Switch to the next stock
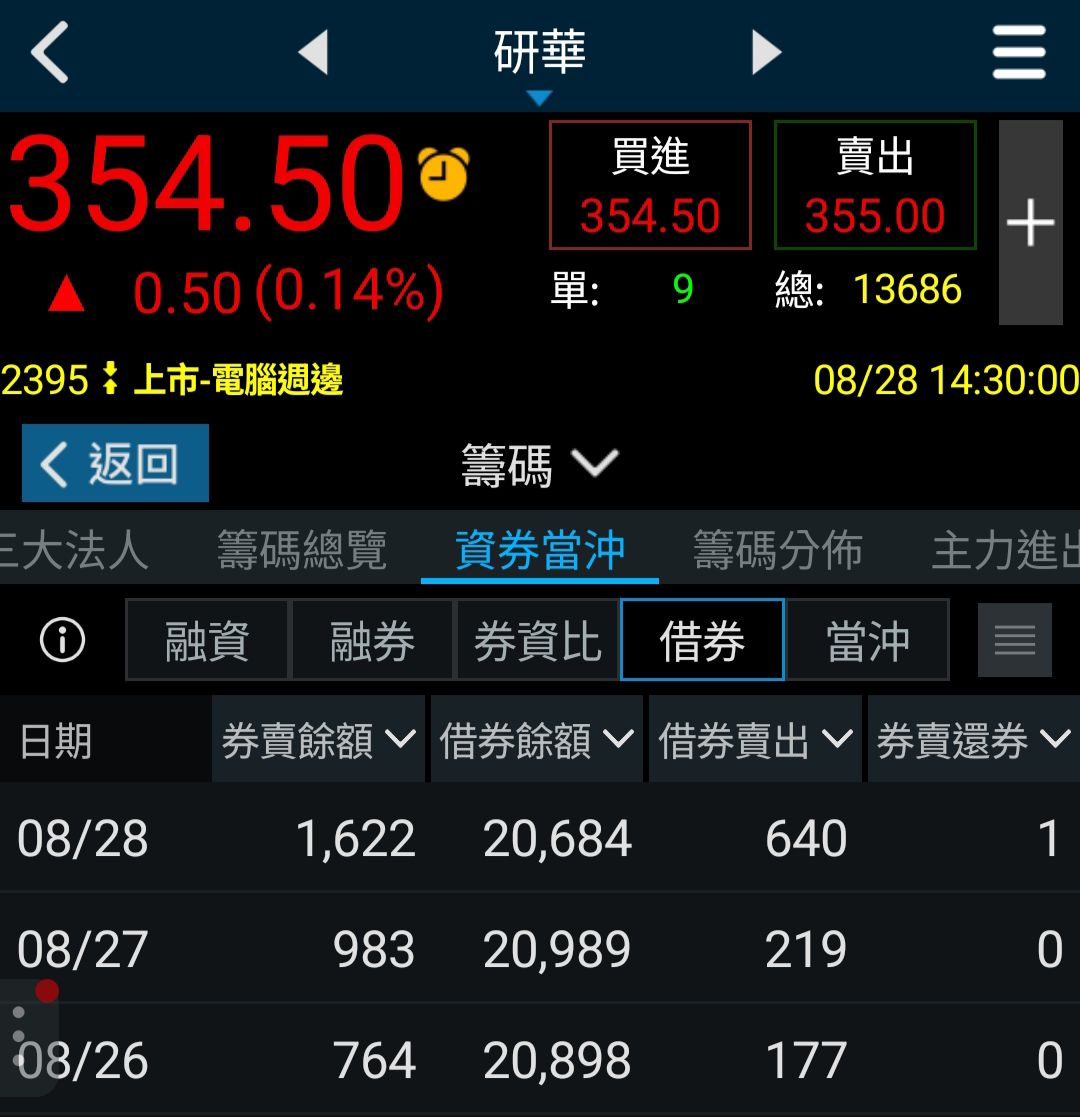The width and height of the screenshot is (1080, 1117). pos(766,52)
